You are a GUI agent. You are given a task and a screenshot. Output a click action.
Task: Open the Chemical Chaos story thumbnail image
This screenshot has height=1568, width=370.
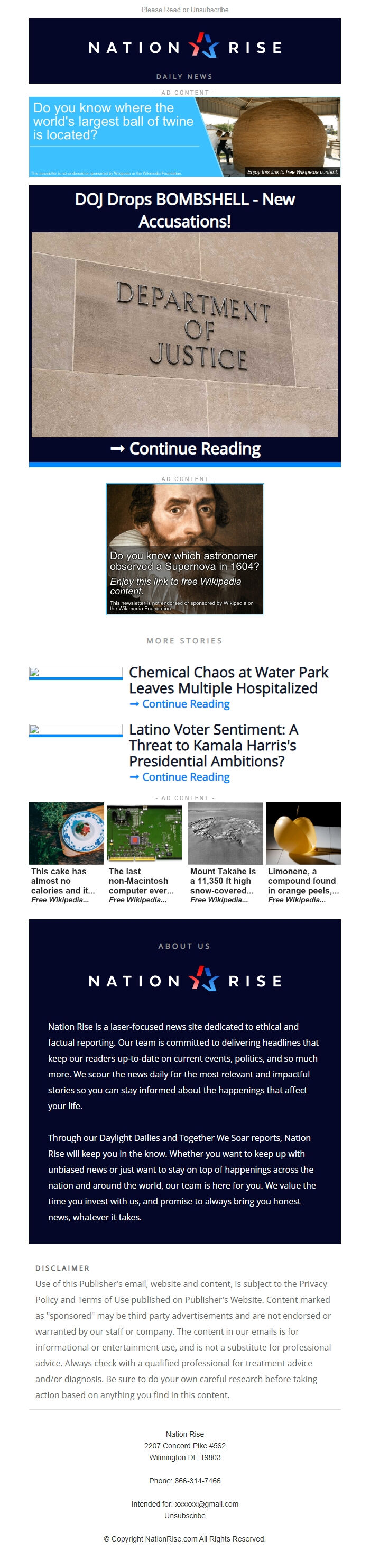pyautogui.click(x=76, y=673)
